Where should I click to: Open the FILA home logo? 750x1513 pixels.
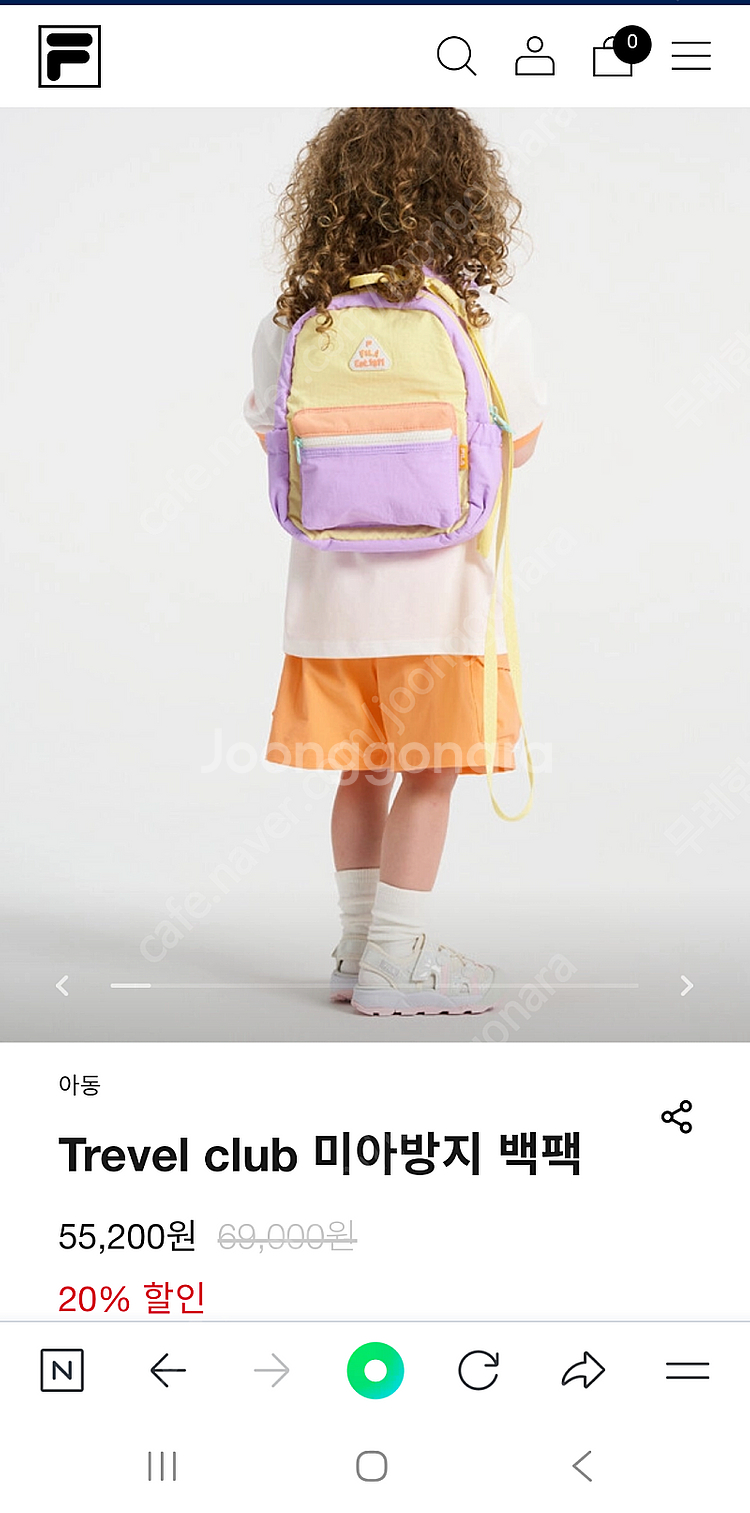(x=69, y=56)
